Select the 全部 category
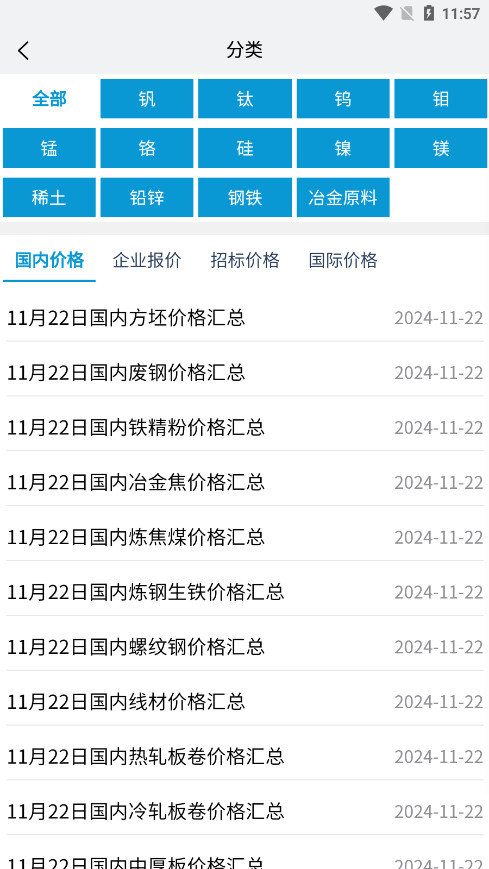This screenshot has width=489, height=869. tap(49, 99)
